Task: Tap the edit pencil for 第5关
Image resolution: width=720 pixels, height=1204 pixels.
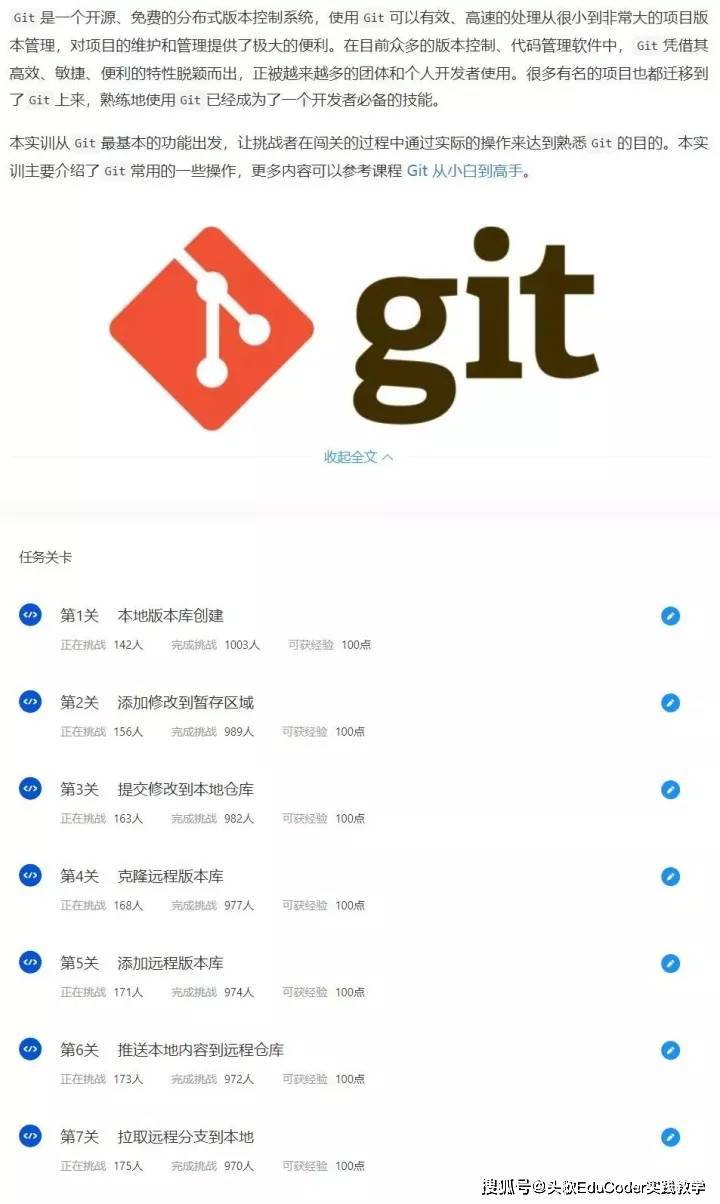Action: tap(670, 964)
